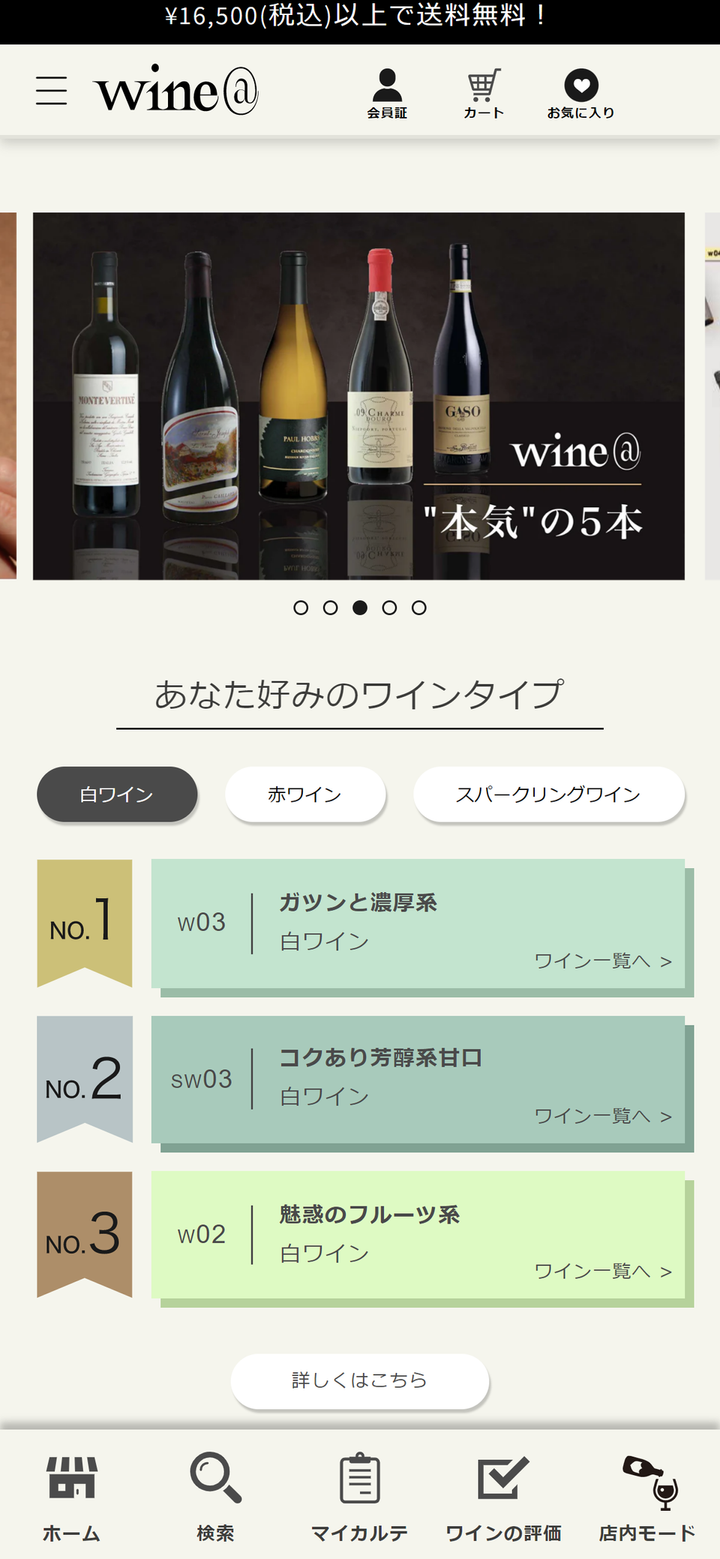This screenshot has height=1559, width=720.
Task: Switch to スパークリングワイン chip
Action: tap(548, 795)
